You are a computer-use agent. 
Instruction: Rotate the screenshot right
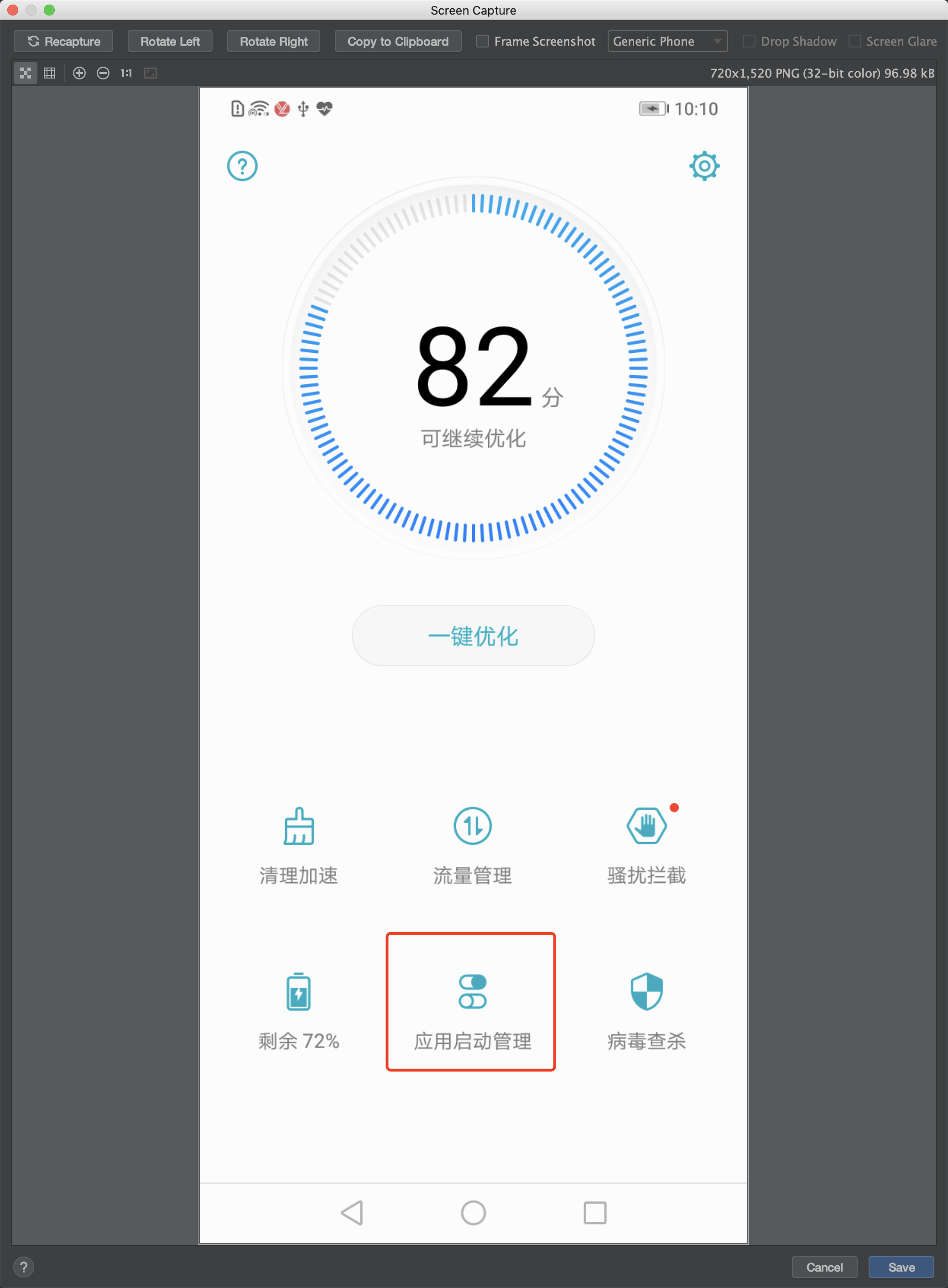point(273,42)
